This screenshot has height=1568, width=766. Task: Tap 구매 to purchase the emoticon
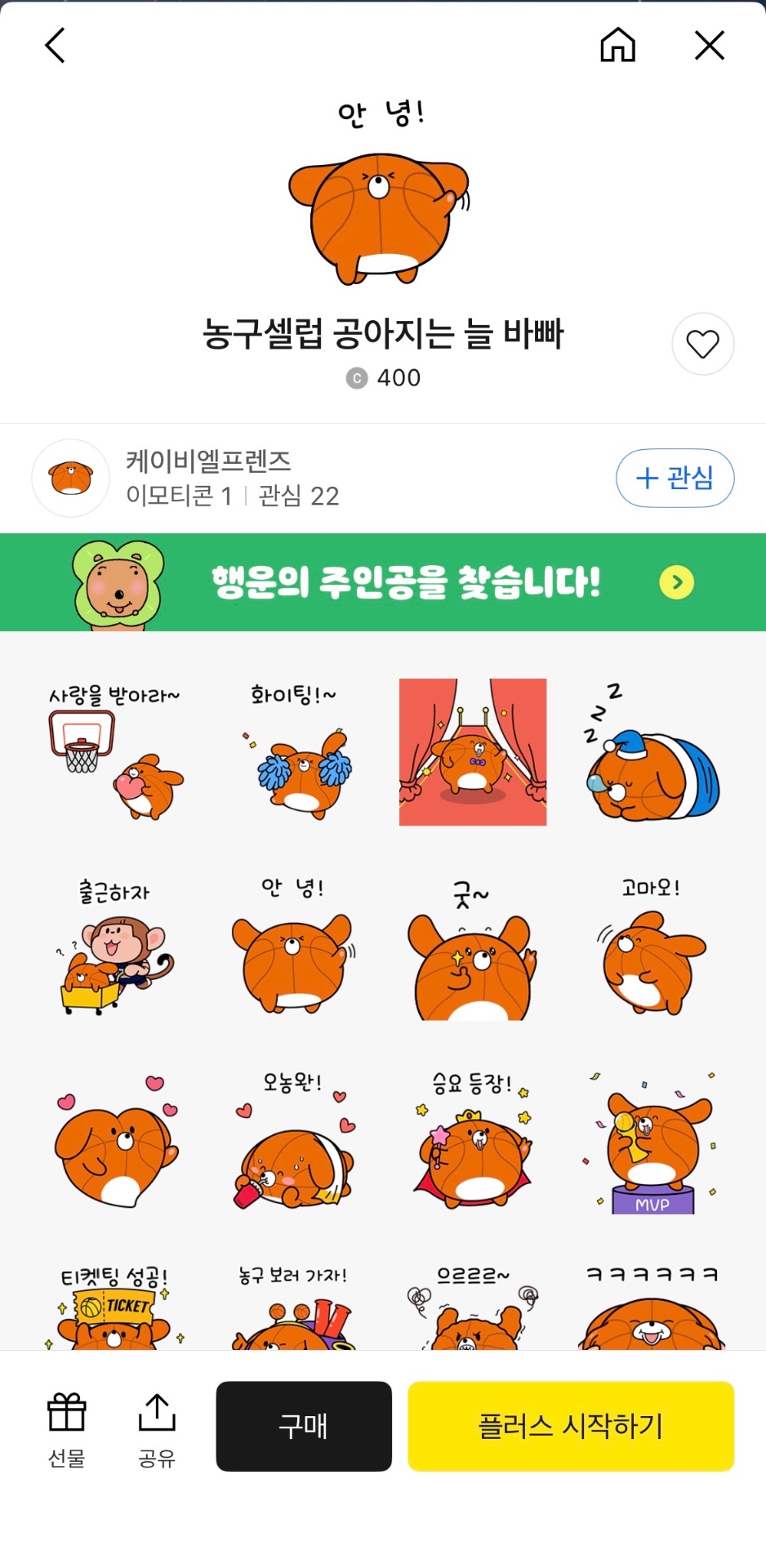pyautogui.click(x=304, y=1426)
